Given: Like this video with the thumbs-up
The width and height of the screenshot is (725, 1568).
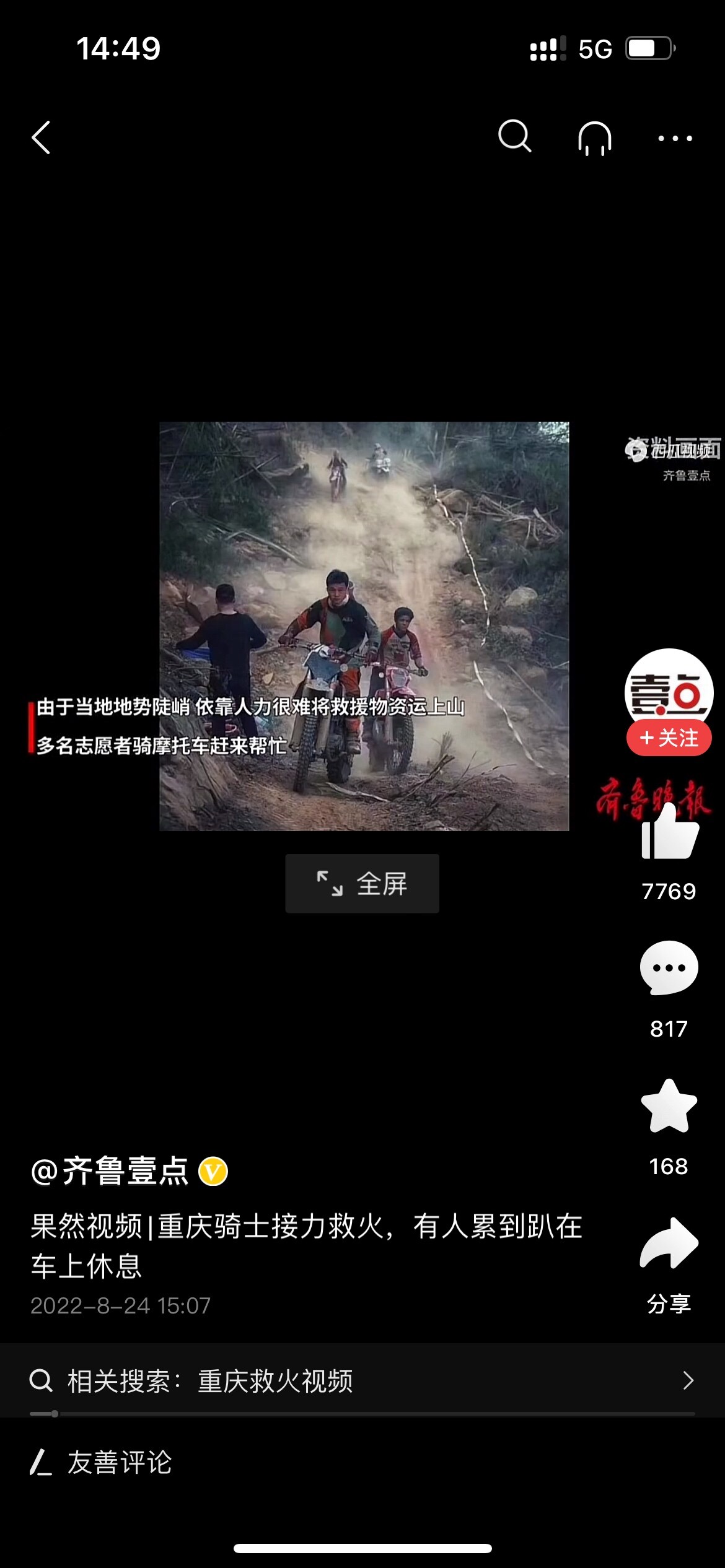Looking at the screenshot, I should click(669, 833).
